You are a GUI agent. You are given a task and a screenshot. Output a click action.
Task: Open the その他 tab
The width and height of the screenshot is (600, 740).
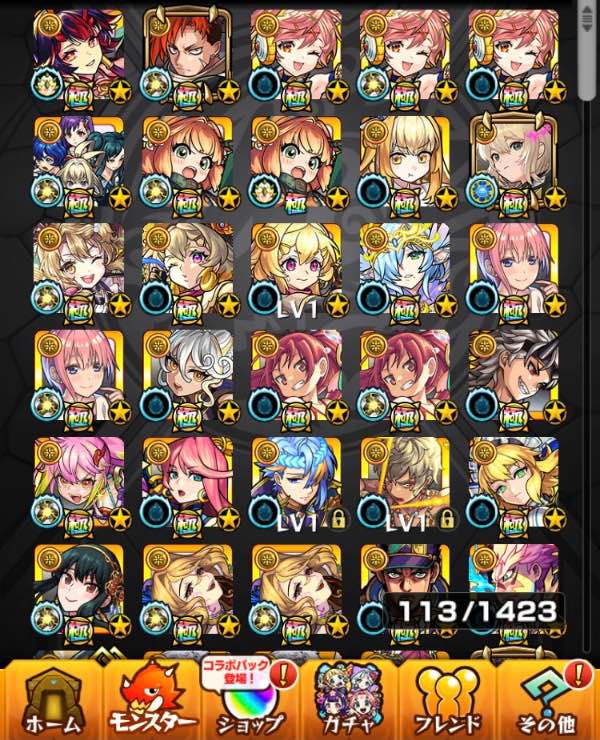click(547, 701)
